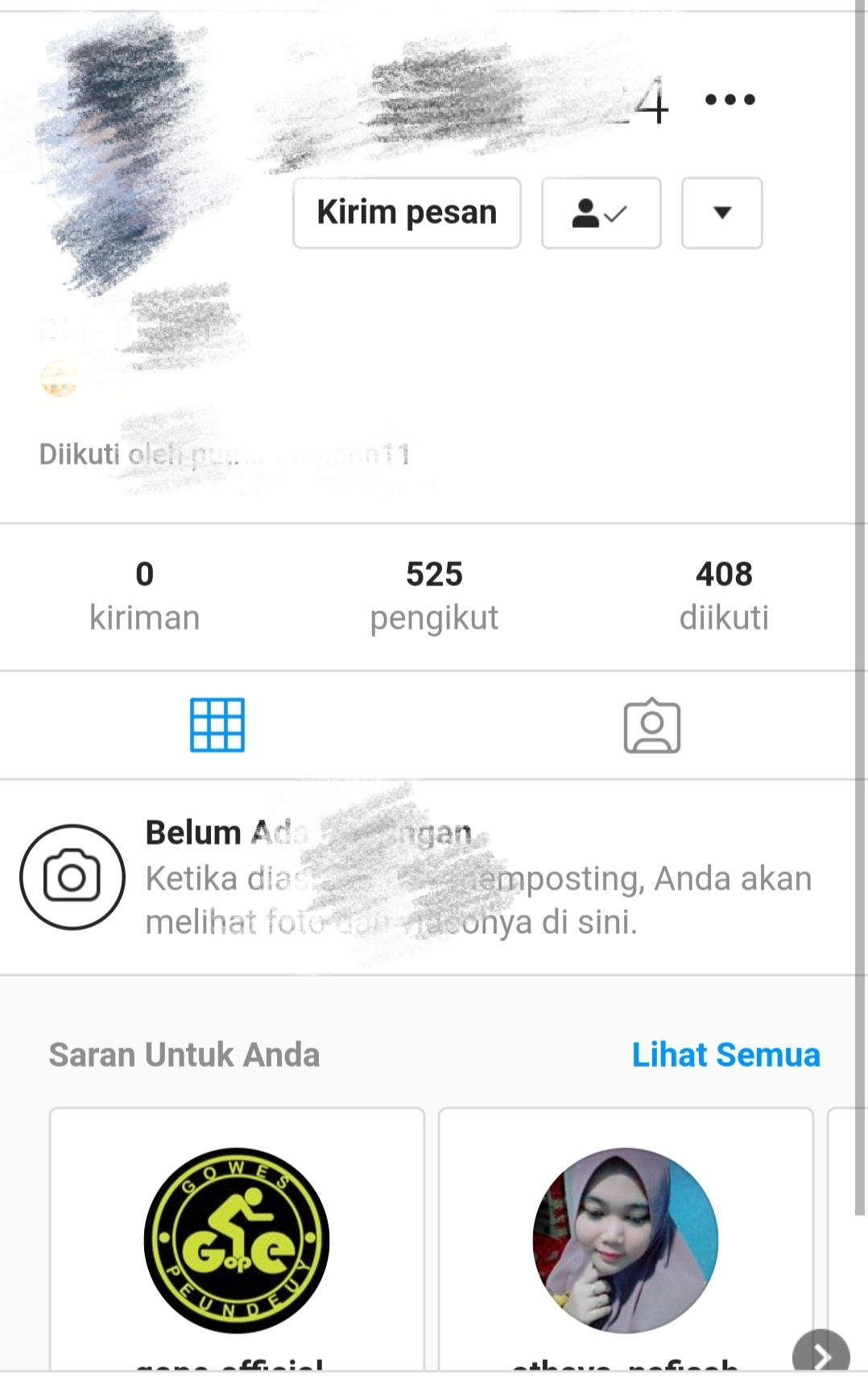Open the three-dot overflow menu

730,100
